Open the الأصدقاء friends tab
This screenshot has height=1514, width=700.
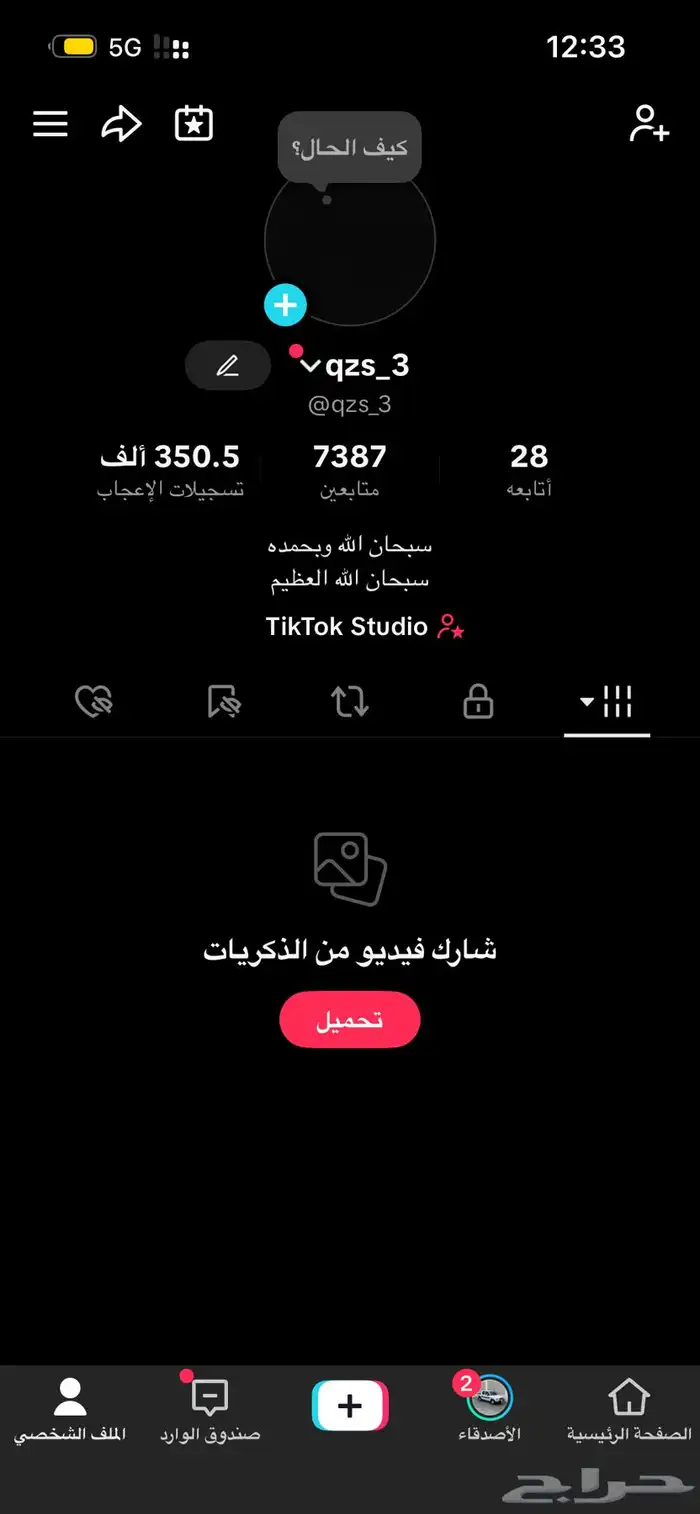[x=490, y=1409]
